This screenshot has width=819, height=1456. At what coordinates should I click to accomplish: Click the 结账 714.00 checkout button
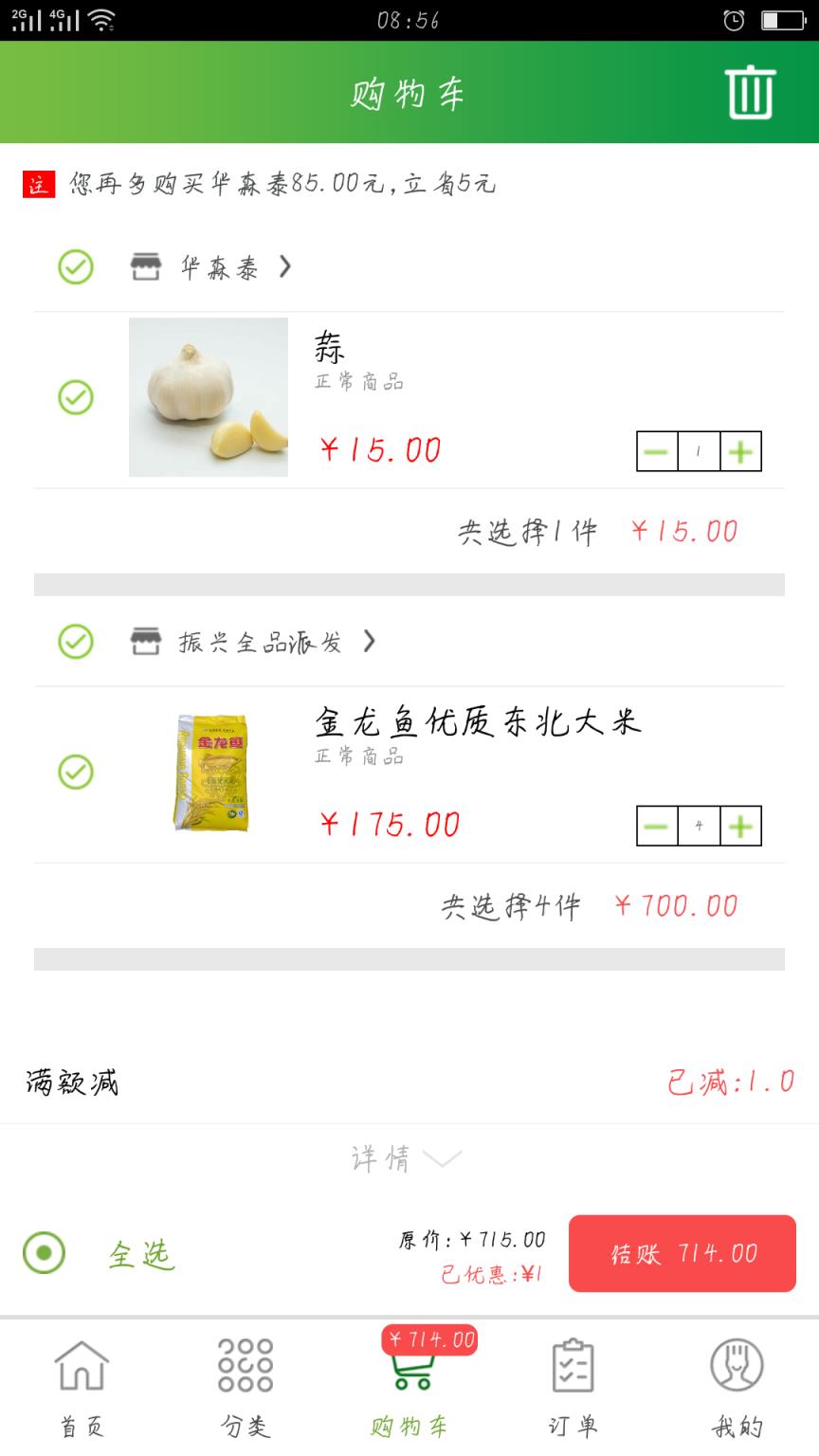(x=682, y=1253)
